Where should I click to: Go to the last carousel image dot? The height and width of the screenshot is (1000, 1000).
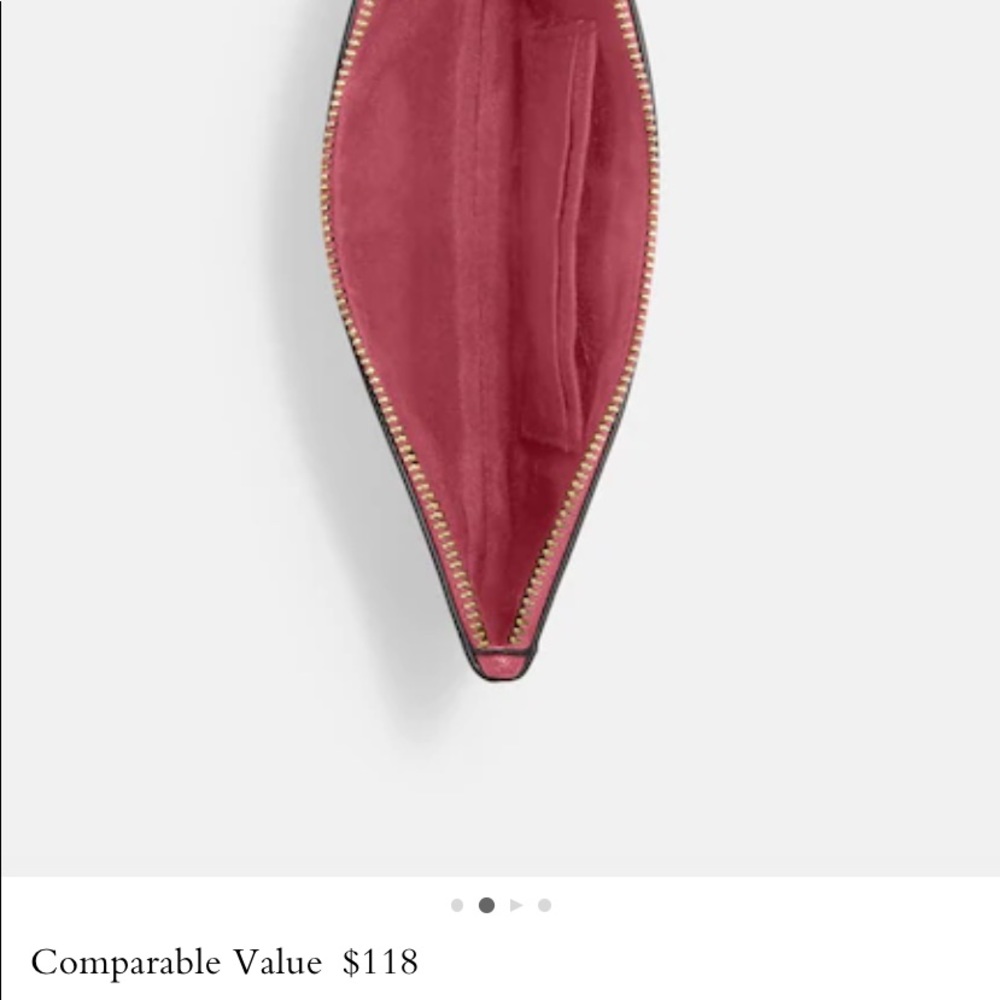544,906
